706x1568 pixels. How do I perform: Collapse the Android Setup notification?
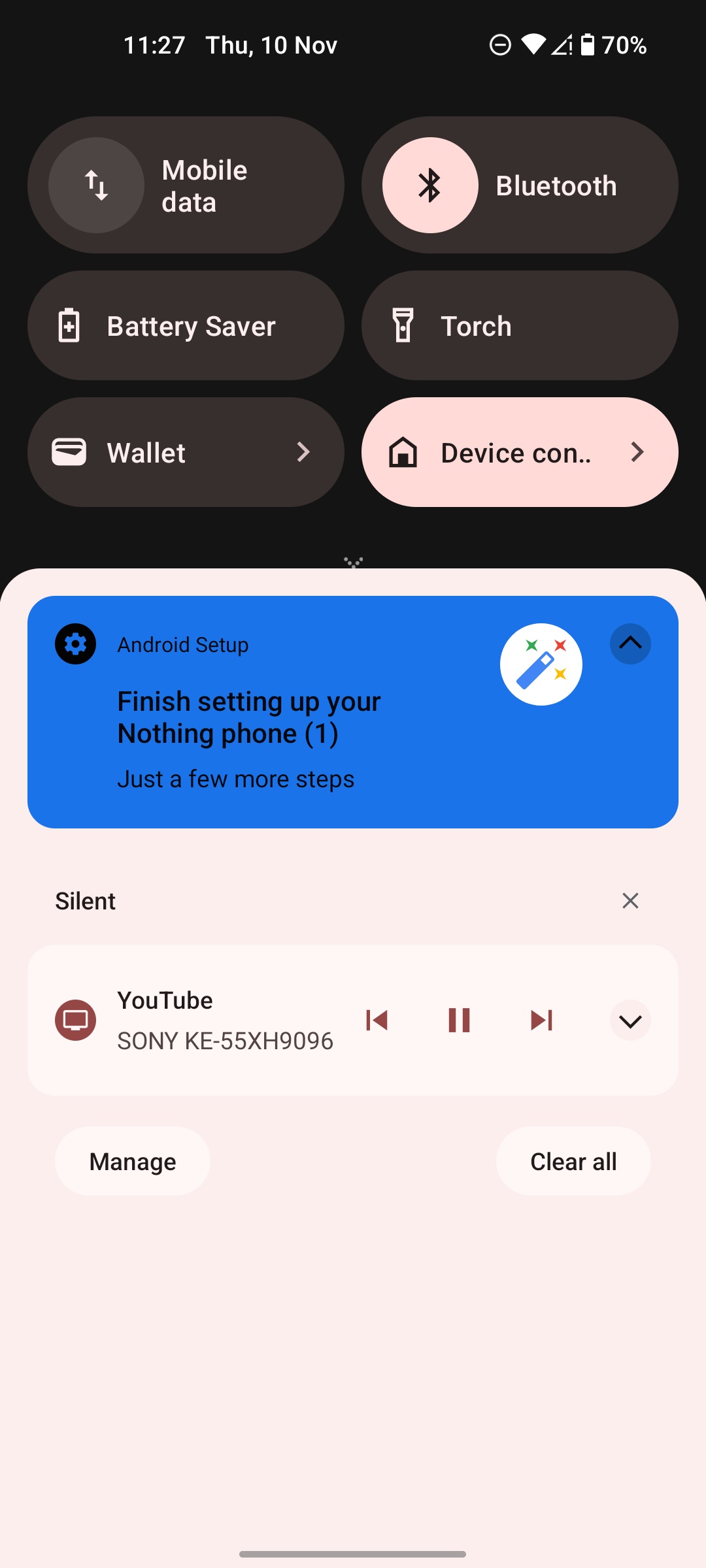point(630,644)
